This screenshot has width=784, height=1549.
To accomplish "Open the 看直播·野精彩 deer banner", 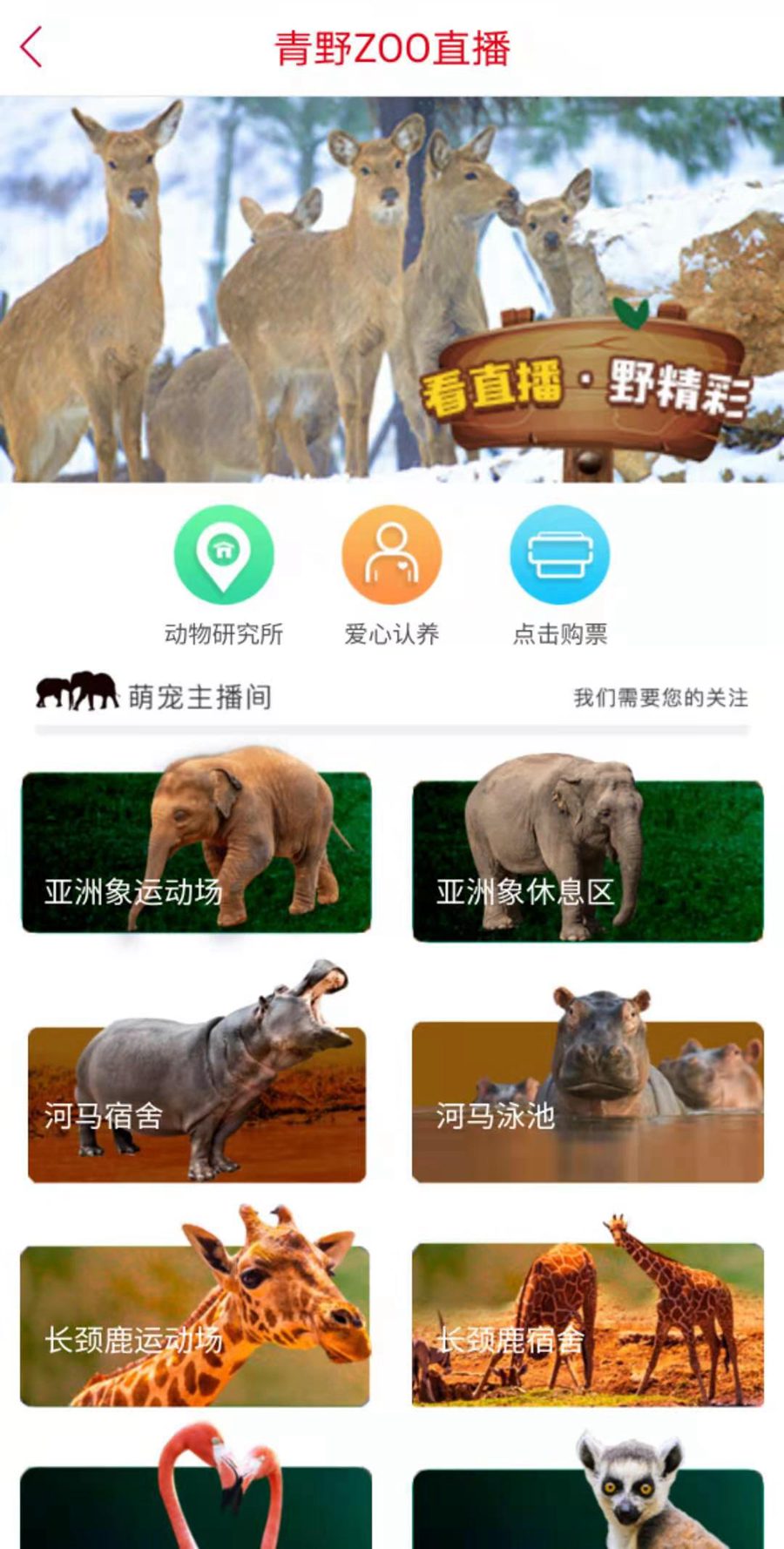I will click(x=392, y=289).
